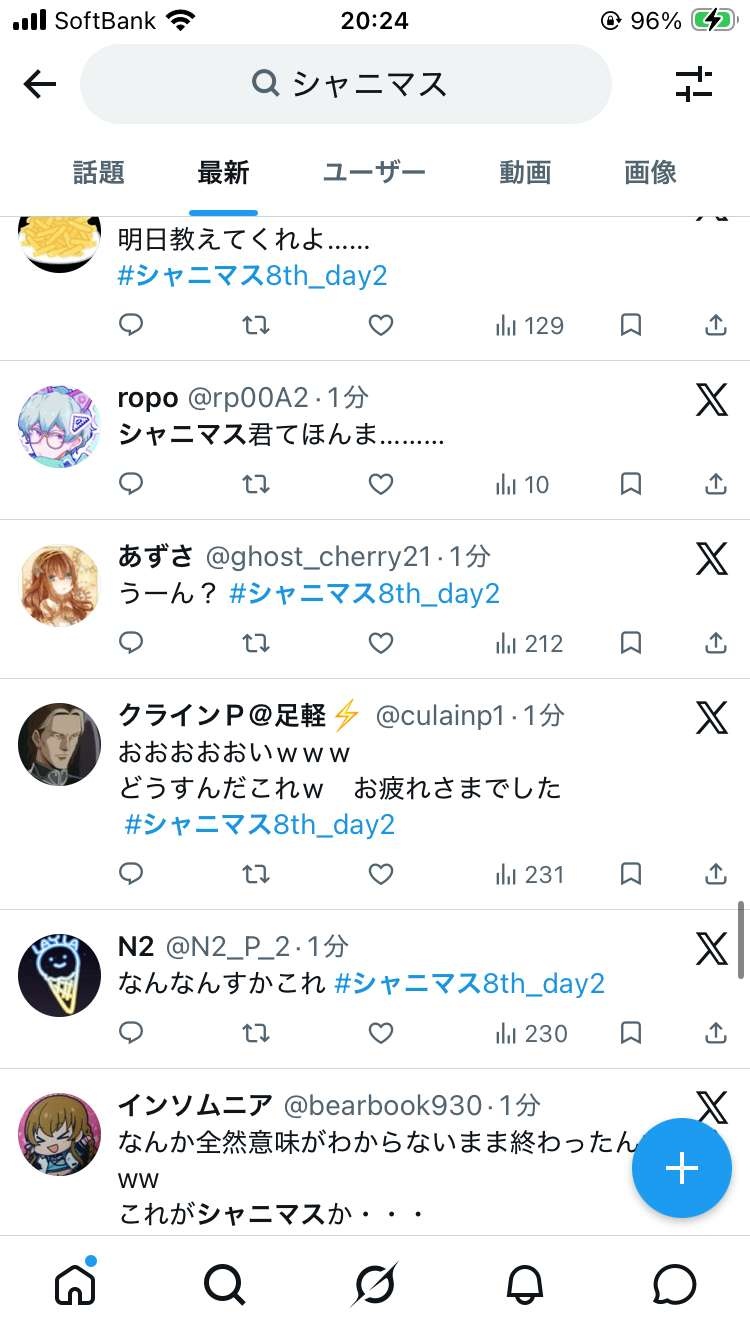Repost クラインP@足軽's post

[256, 874]
